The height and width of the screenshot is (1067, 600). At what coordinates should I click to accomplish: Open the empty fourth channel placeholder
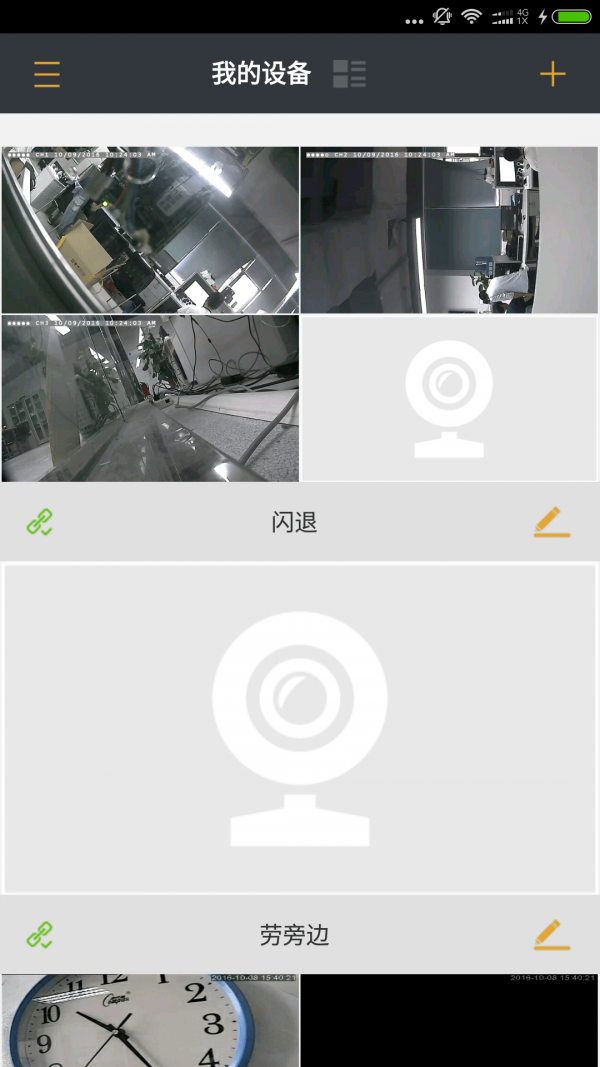[x=449, y=398]
